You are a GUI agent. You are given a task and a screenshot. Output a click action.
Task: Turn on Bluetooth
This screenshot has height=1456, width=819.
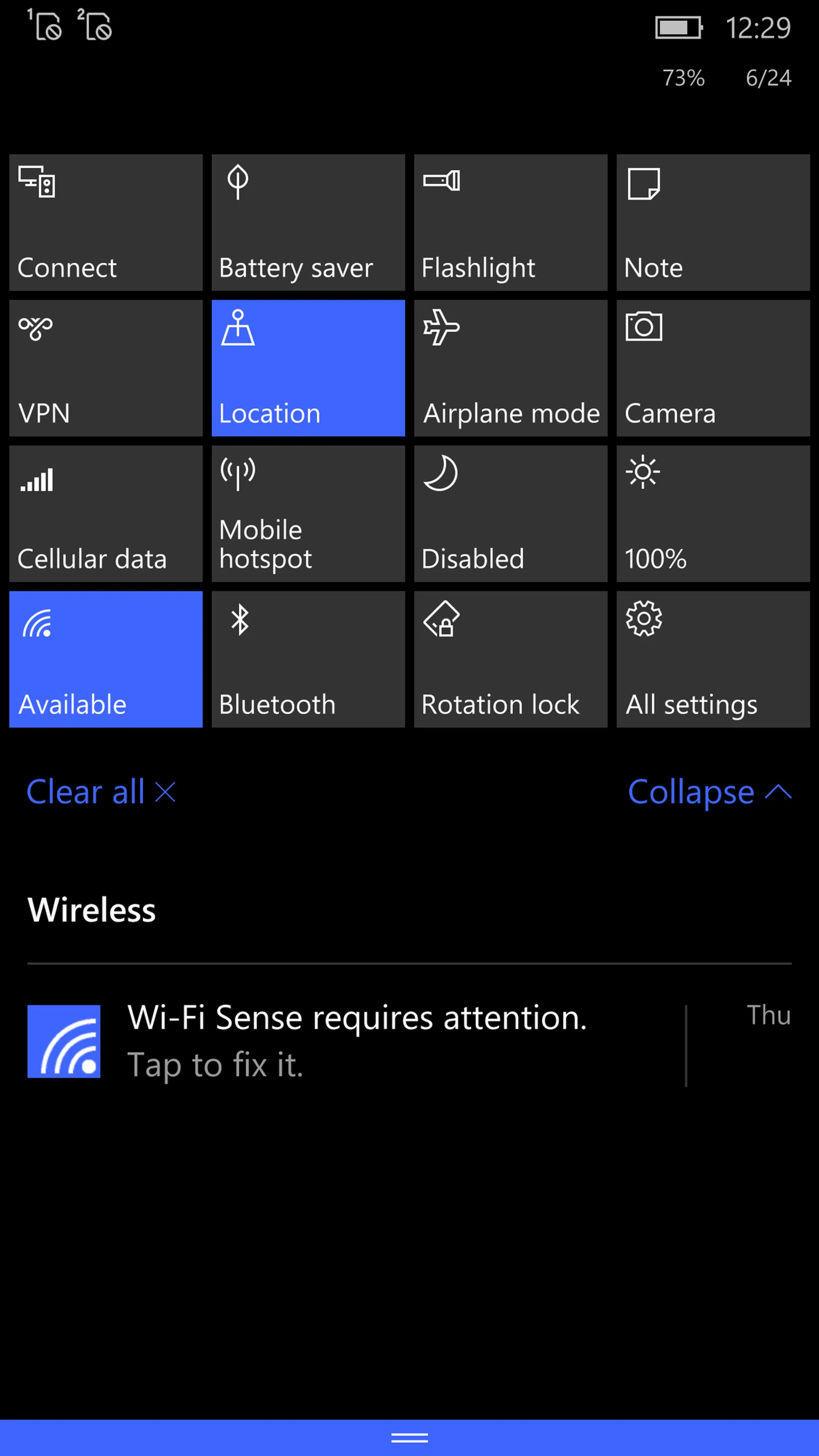tap(308, 659)
